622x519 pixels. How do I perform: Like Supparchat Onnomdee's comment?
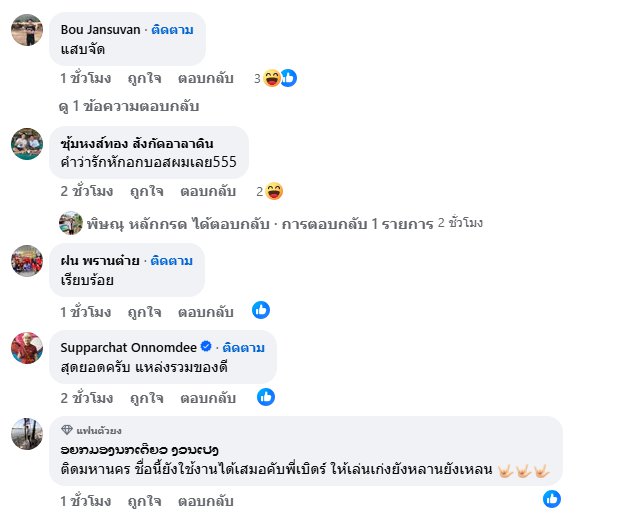coord(145,398)
